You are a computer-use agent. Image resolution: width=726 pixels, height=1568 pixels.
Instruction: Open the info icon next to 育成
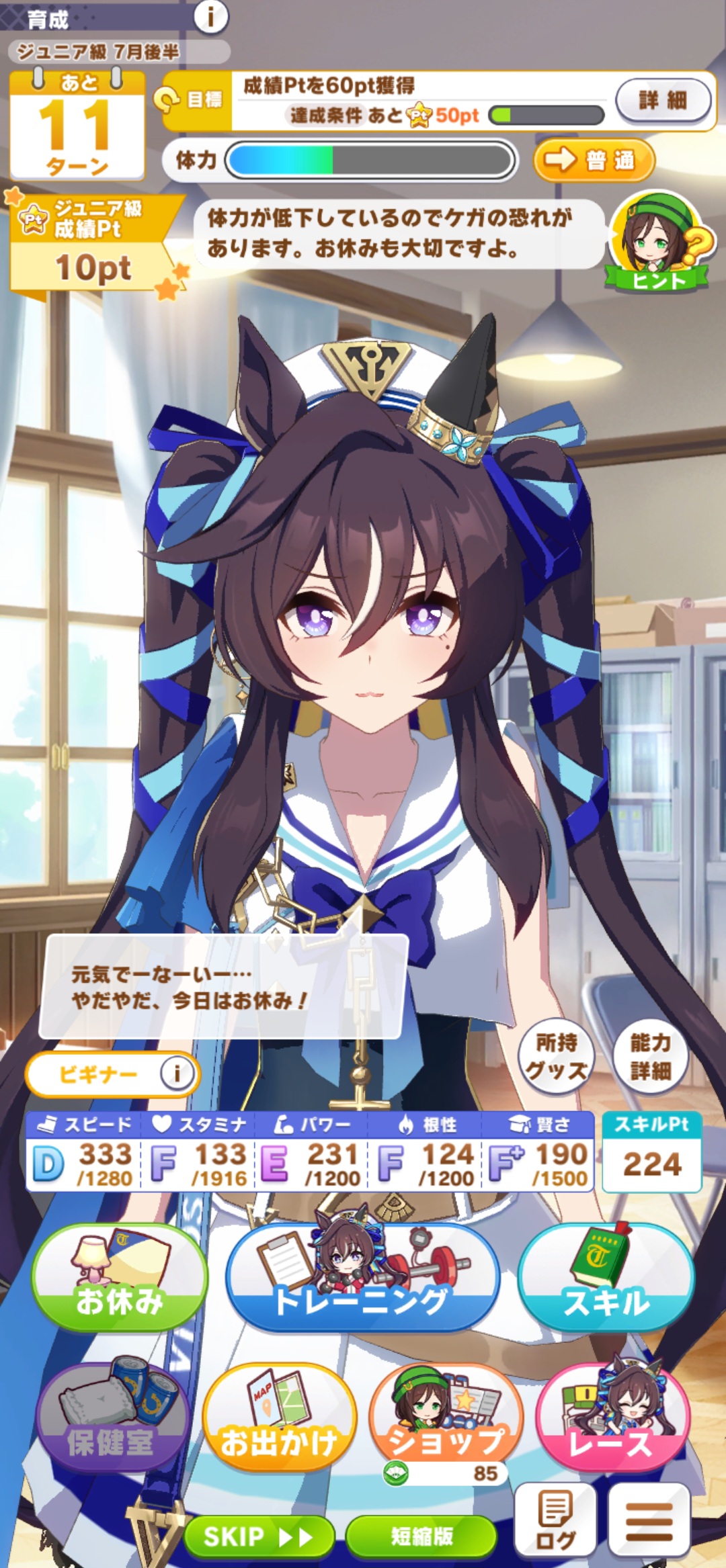click(210, 16)
